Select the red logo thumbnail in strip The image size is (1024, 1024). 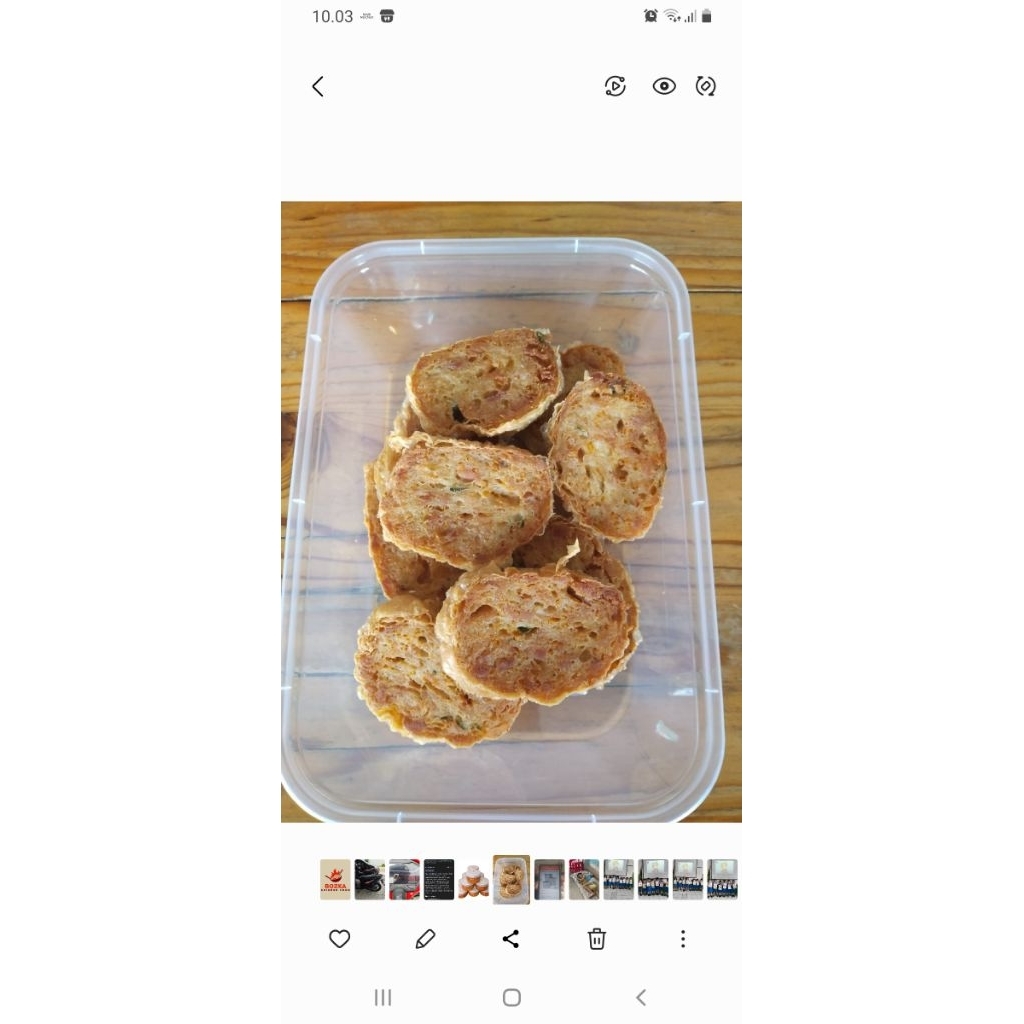(335, 880)
